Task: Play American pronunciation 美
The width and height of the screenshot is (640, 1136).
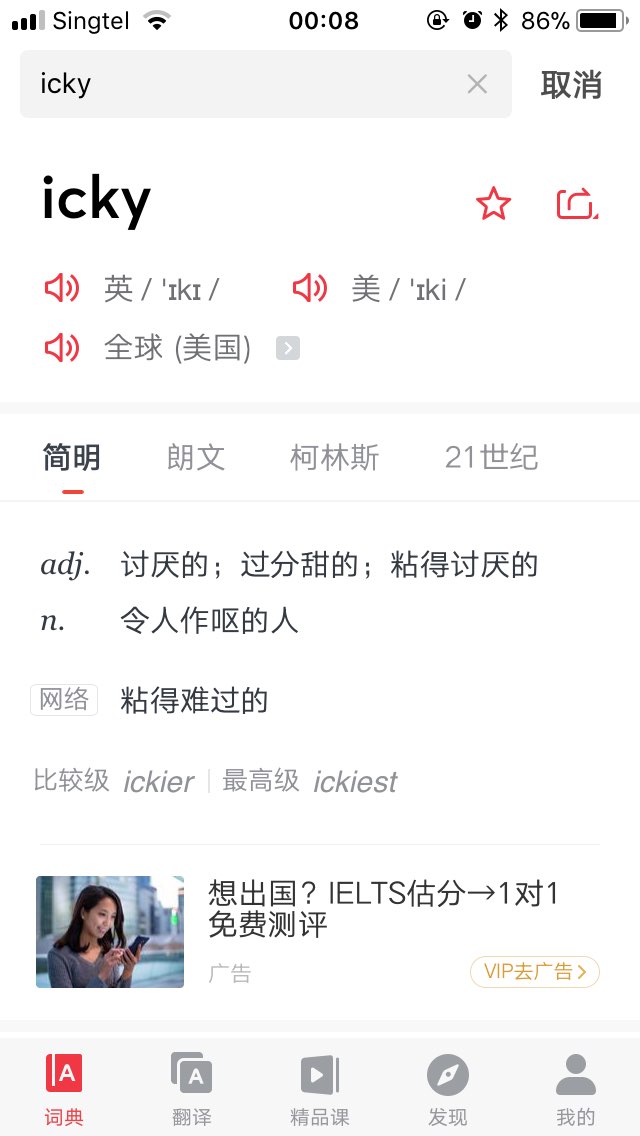Action: pos(310,289)
